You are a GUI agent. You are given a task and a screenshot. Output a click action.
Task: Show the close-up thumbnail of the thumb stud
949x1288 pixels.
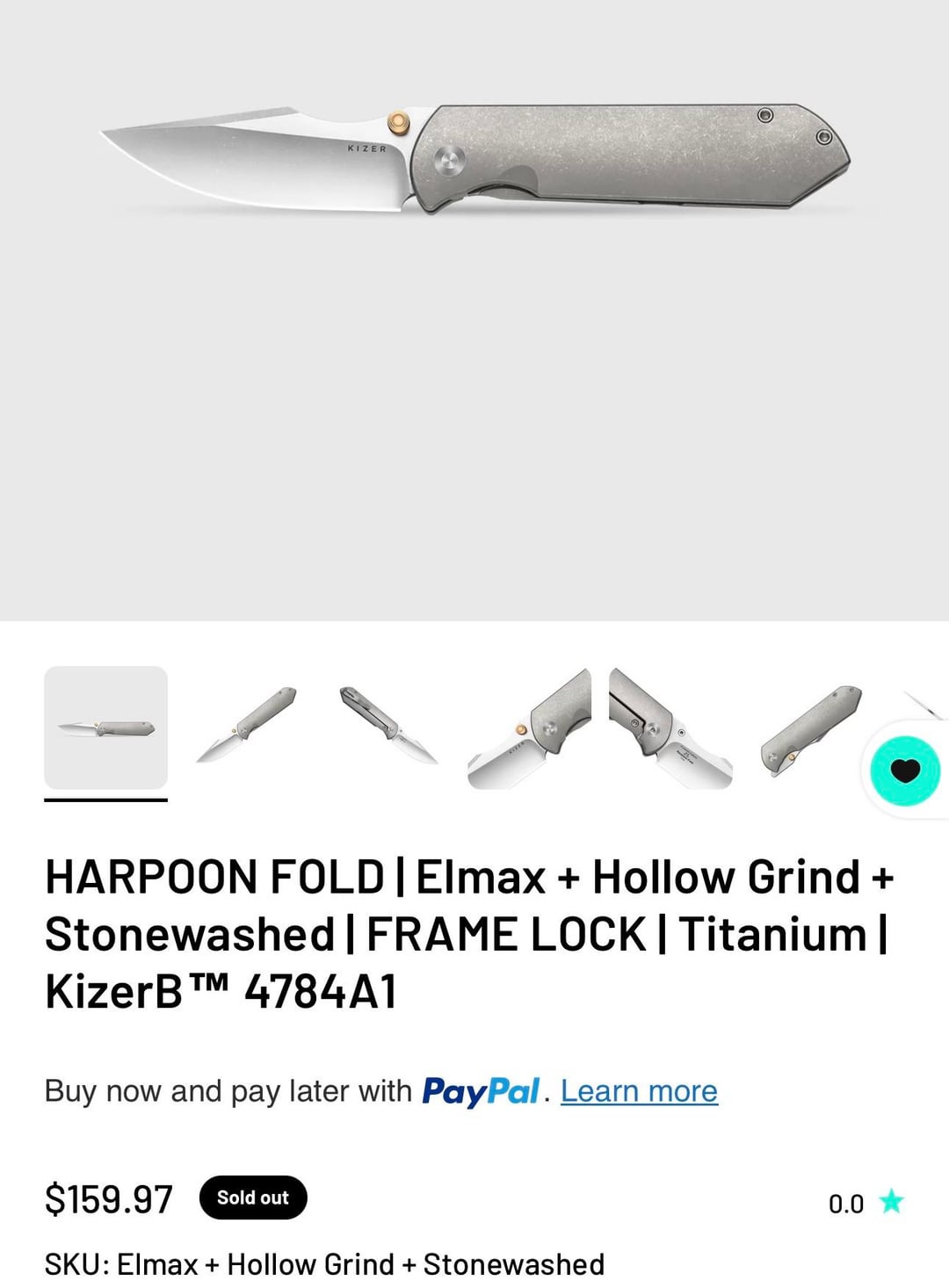pyautogui.click(x=529, y=729)
